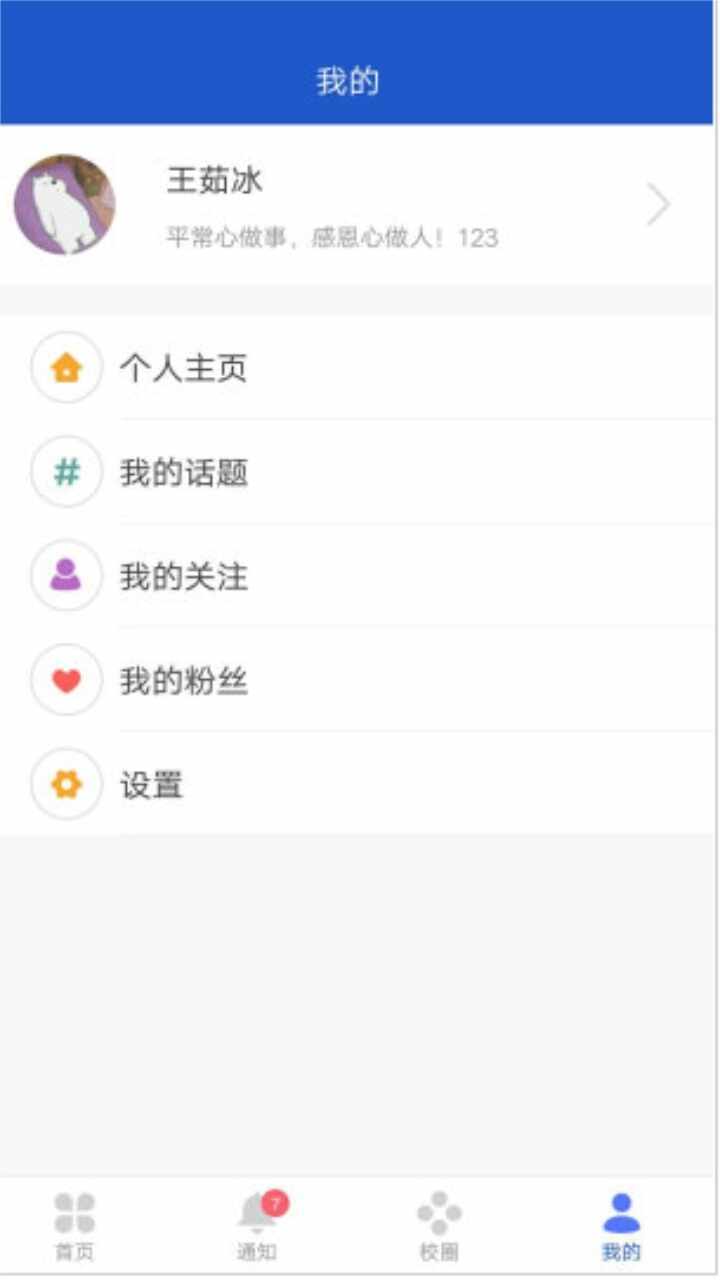Open 王茹冰's profile details row
The height and width of the screenshot is (1280, 720).
pos(357,205)
